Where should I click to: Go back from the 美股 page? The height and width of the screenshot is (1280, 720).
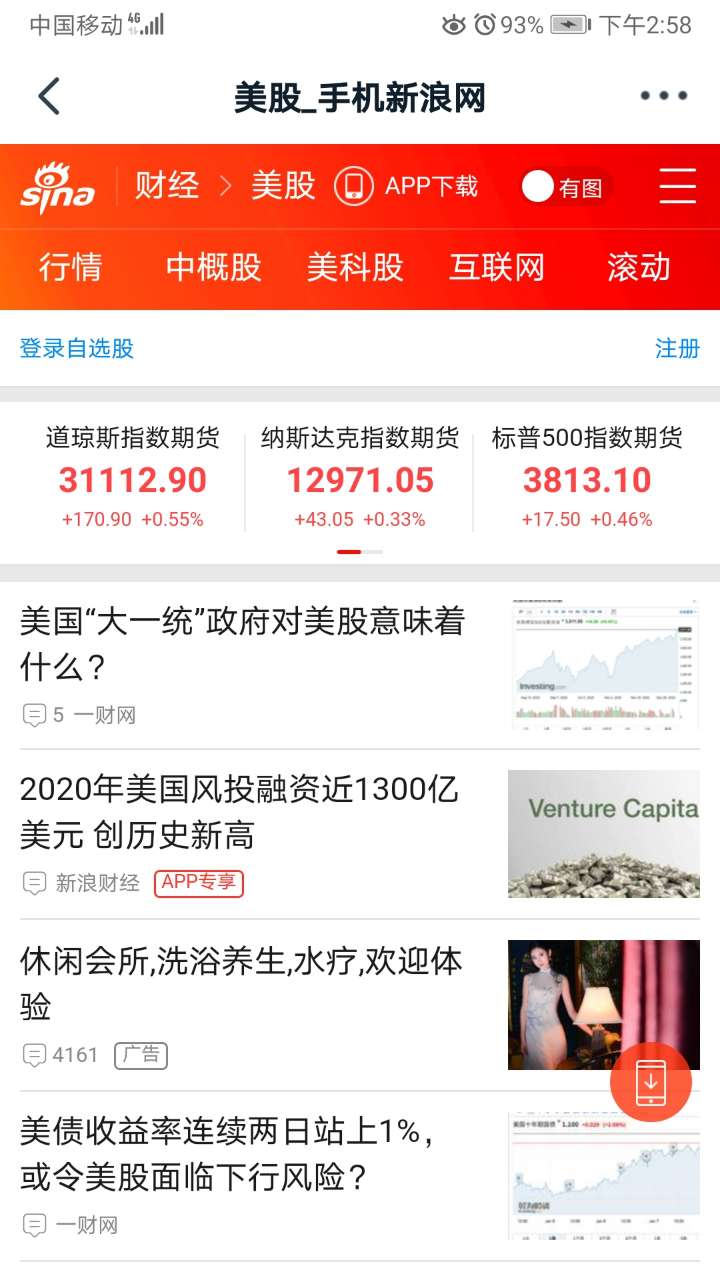coord(49,96)
